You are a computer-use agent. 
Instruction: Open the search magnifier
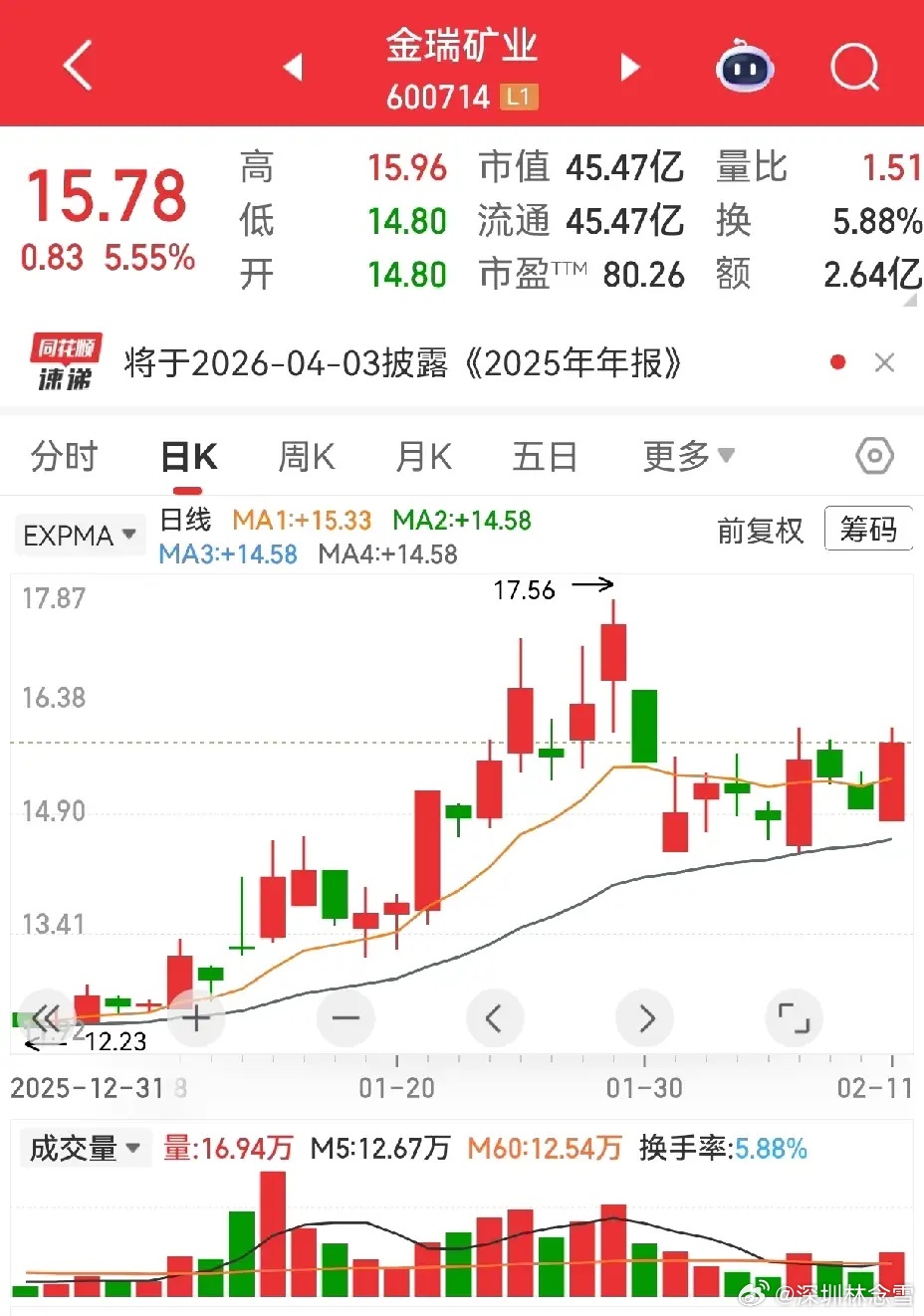click(x=854, y=68)
